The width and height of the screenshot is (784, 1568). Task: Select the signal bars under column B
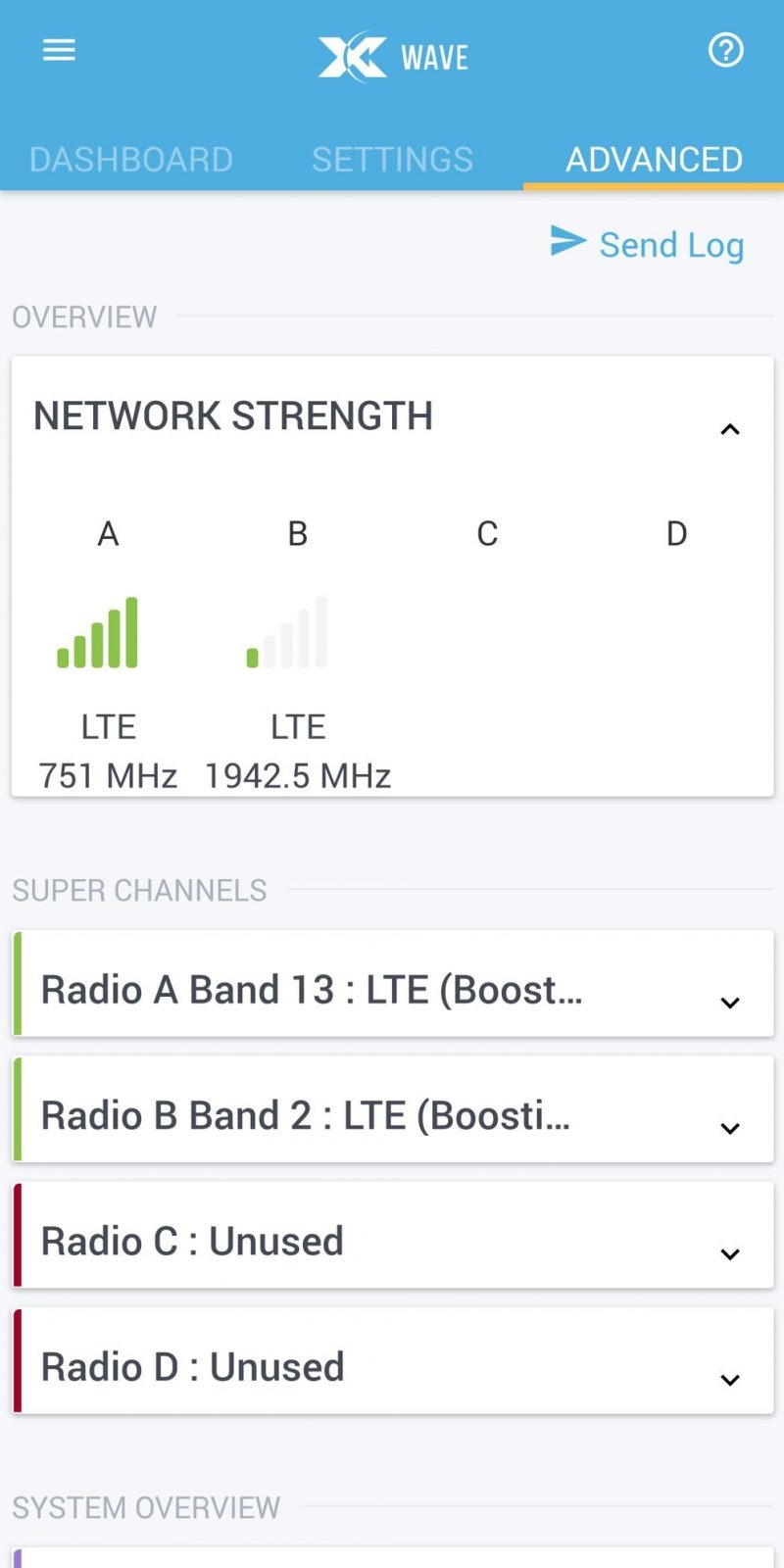[x=284, y=632]
